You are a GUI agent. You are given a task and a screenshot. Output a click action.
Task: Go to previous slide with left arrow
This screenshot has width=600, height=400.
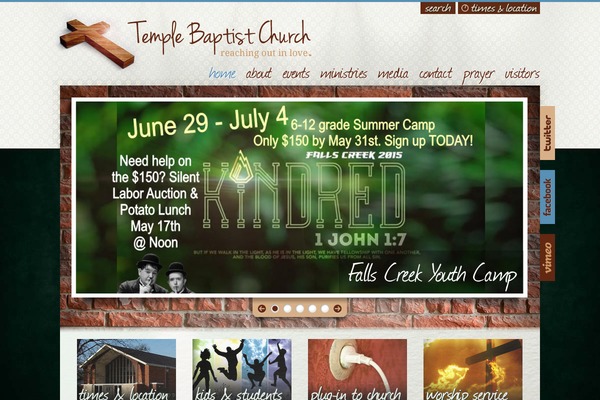[262, 309]
